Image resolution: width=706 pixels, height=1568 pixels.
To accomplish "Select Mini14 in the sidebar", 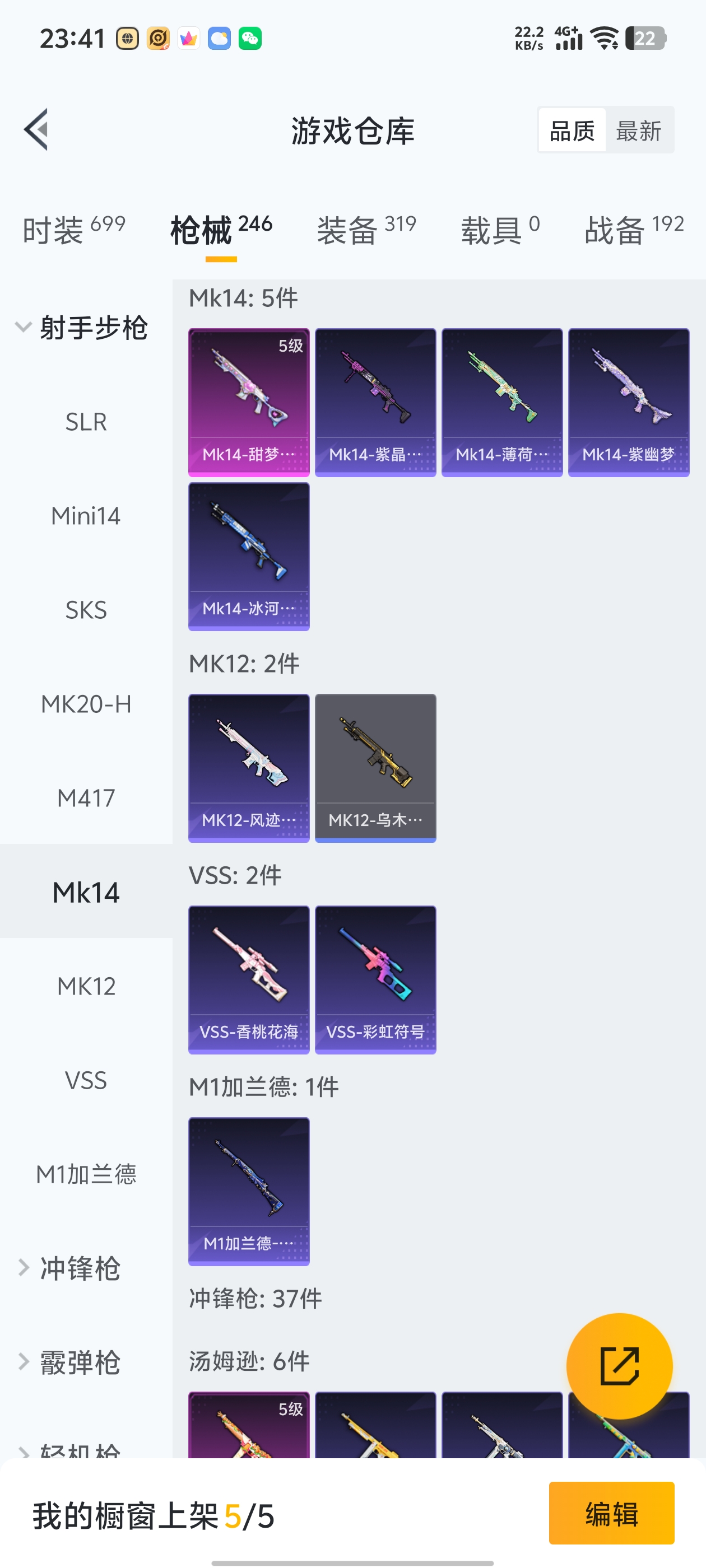I will coord(86,516).
